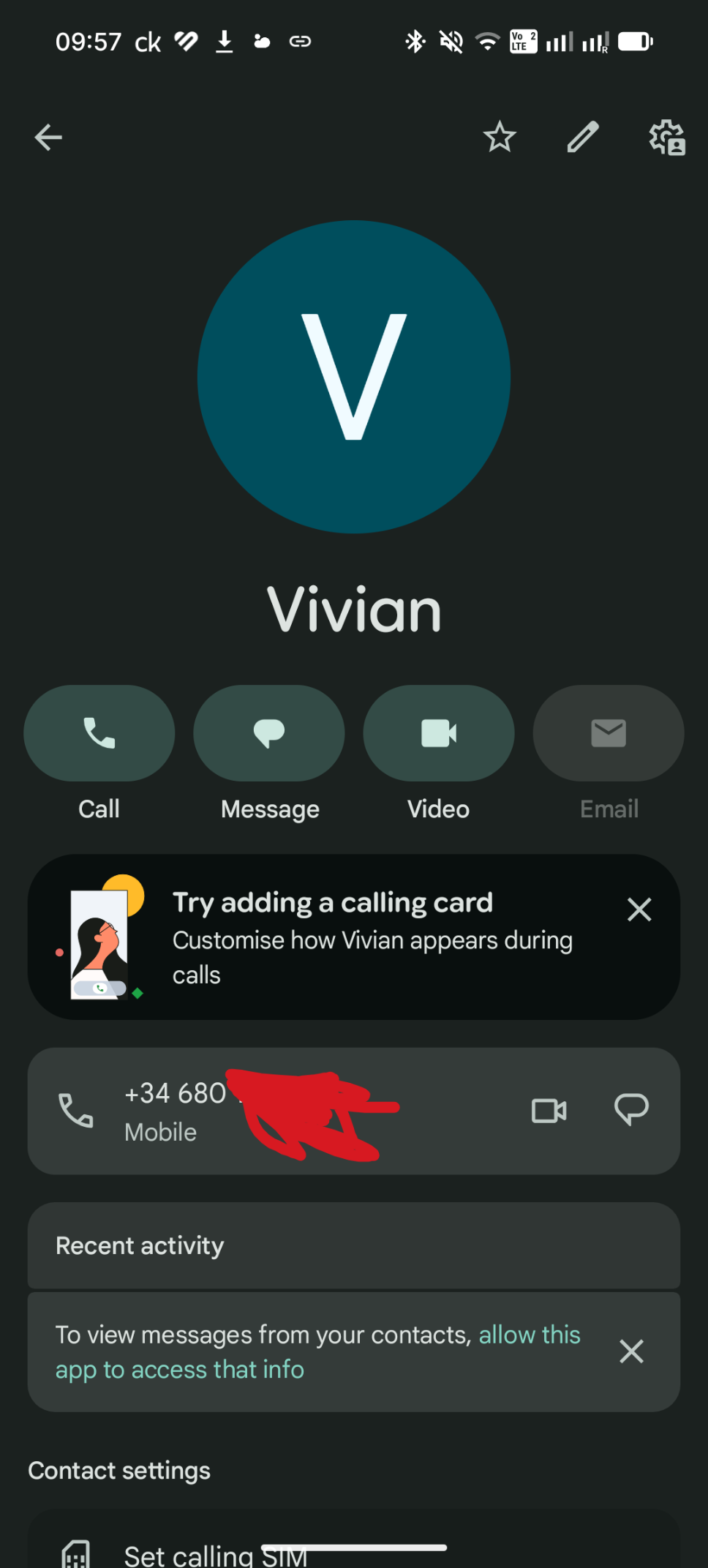Text from the mobile number row
708x1568 pixels.
[x=631, y=1110]
